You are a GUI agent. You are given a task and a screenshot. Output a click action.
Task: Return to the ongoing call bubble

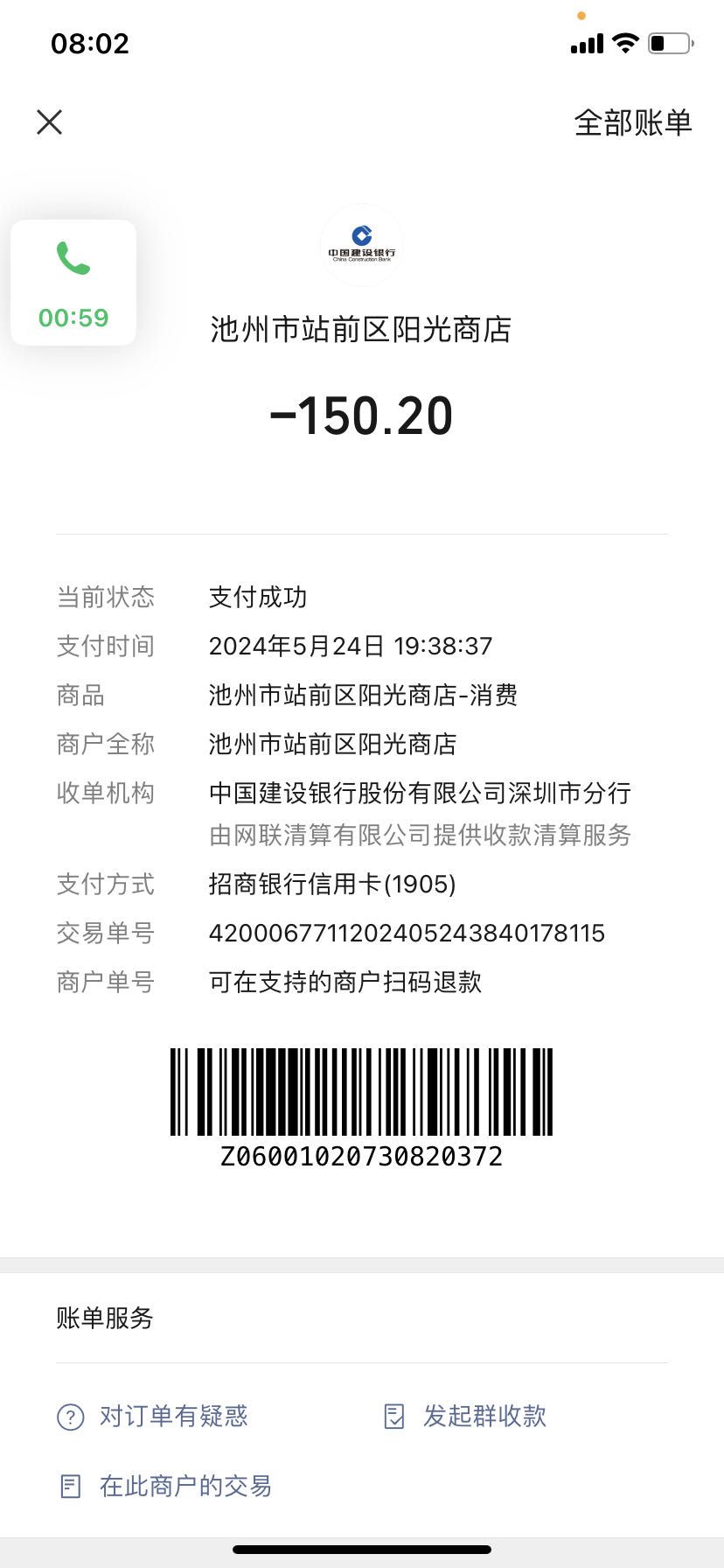(x=73, y=283)
